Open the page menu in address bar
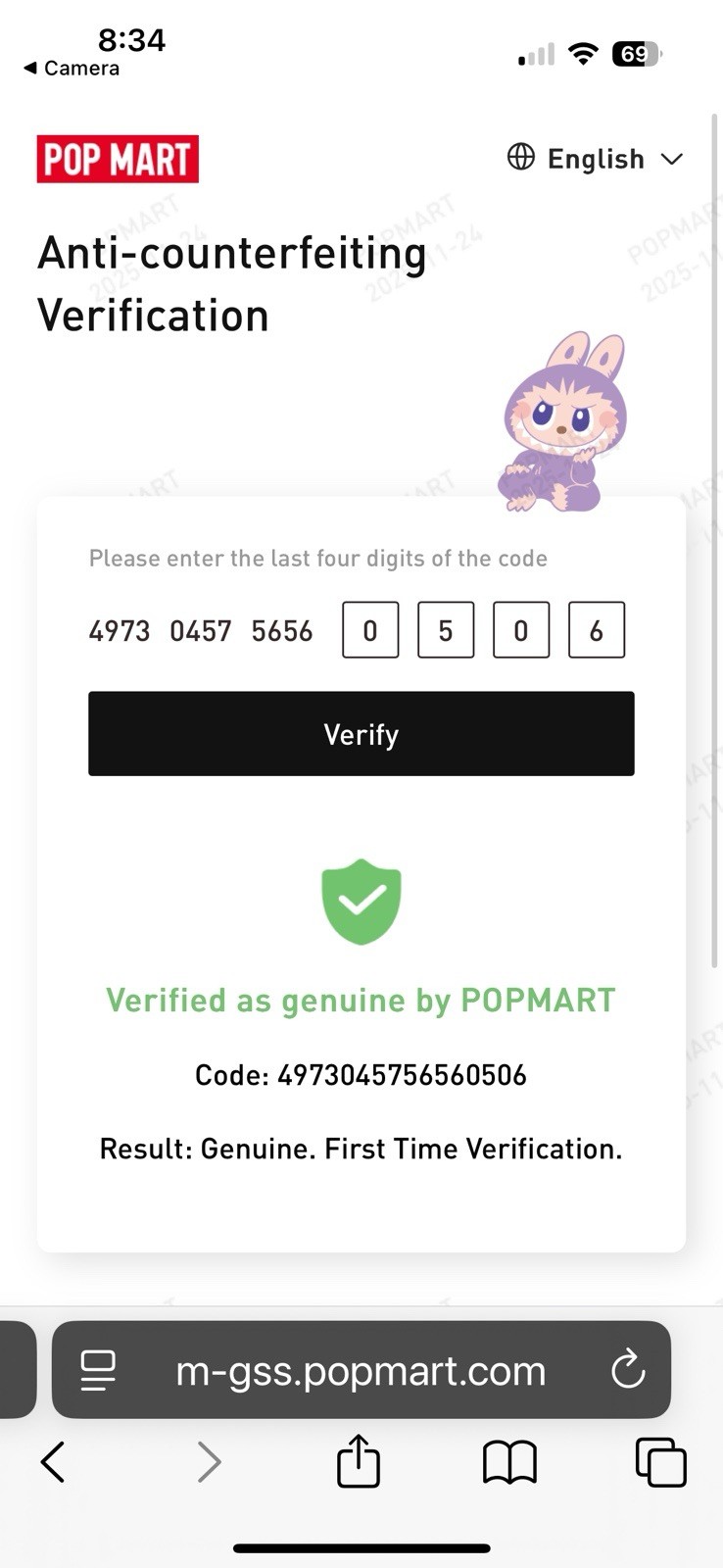This screenshot has height=1568, width=723. coord(98,1370)
